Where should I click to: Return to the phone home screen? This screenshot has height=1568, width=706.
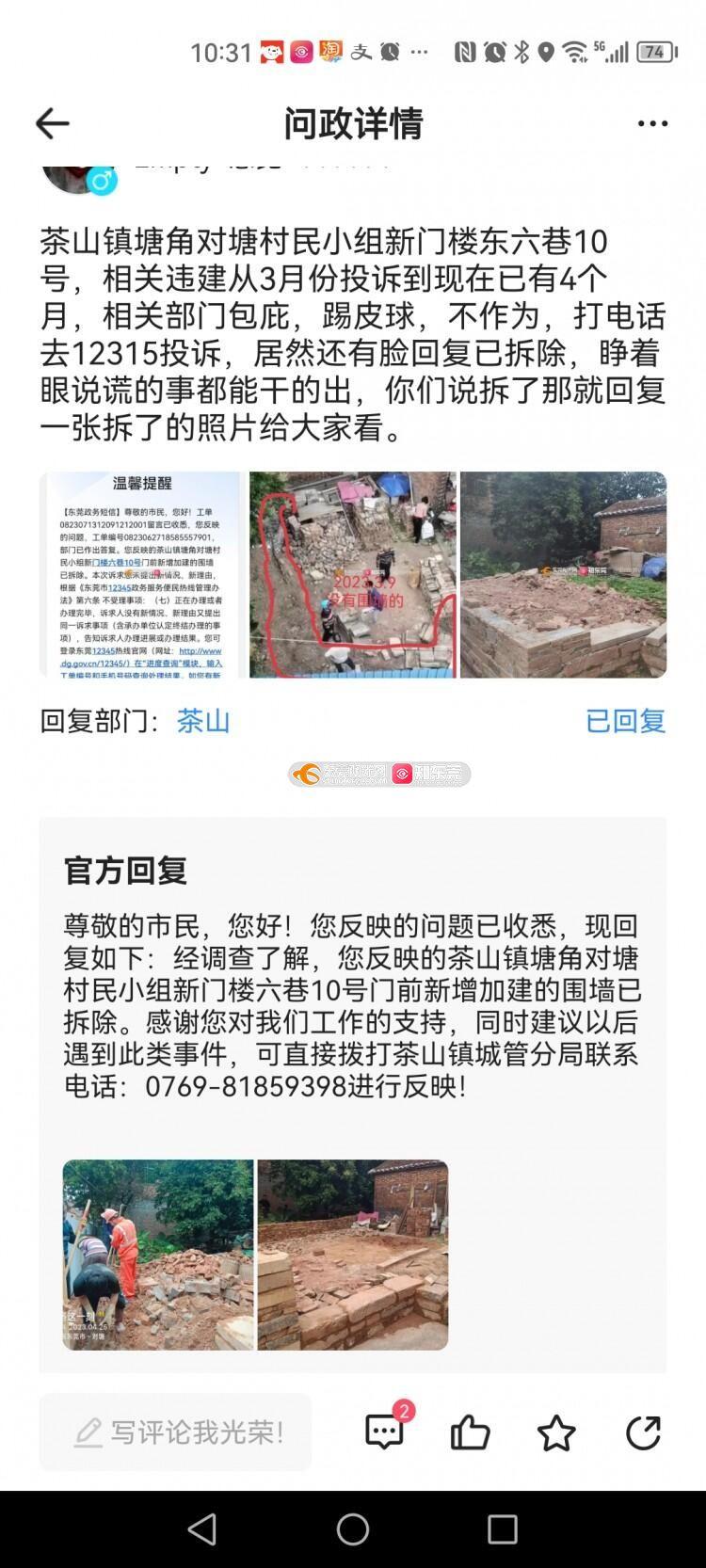click(x=353, y=1529)
